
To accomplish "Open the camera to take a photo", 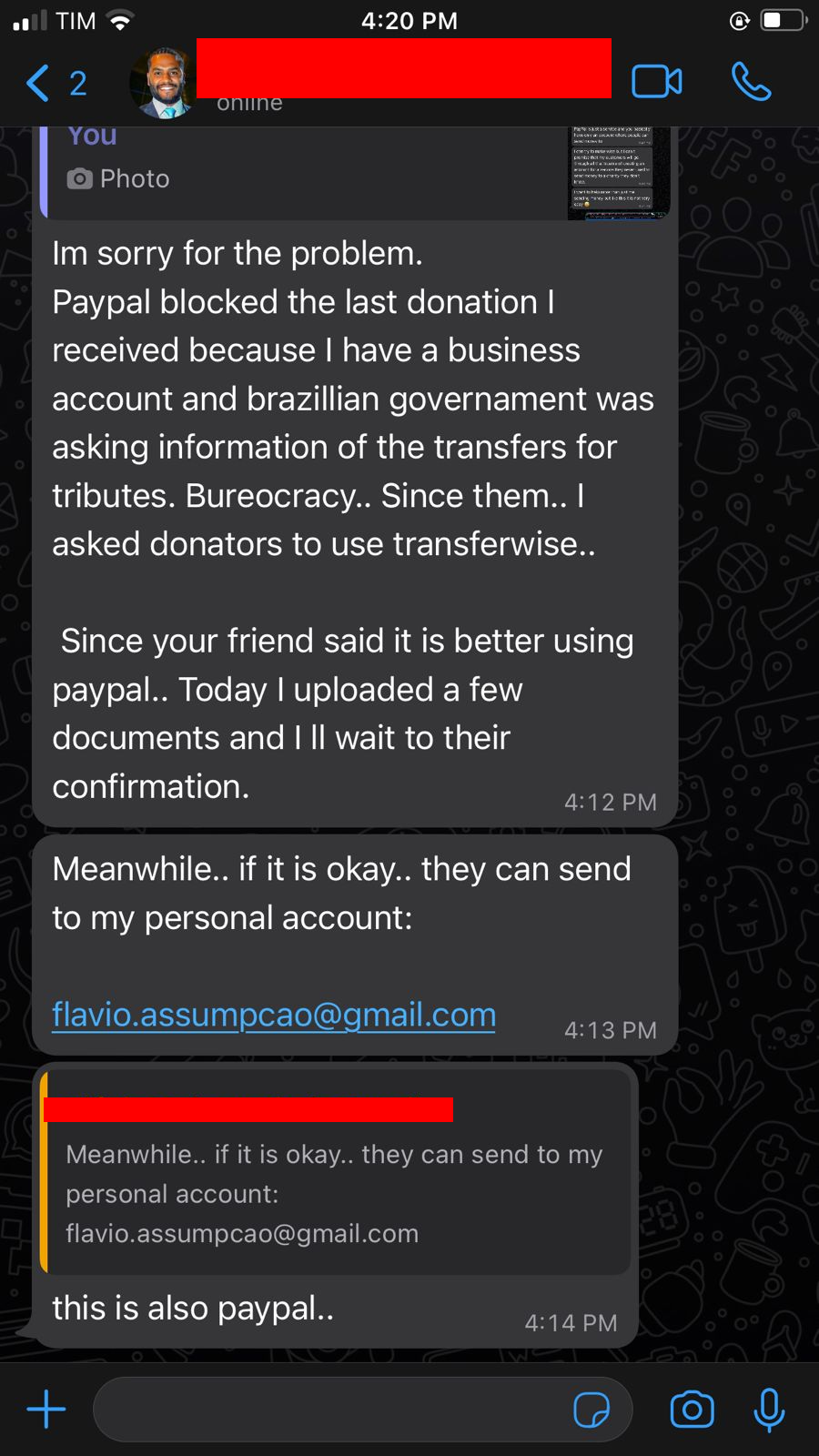I will [693, 1410].
